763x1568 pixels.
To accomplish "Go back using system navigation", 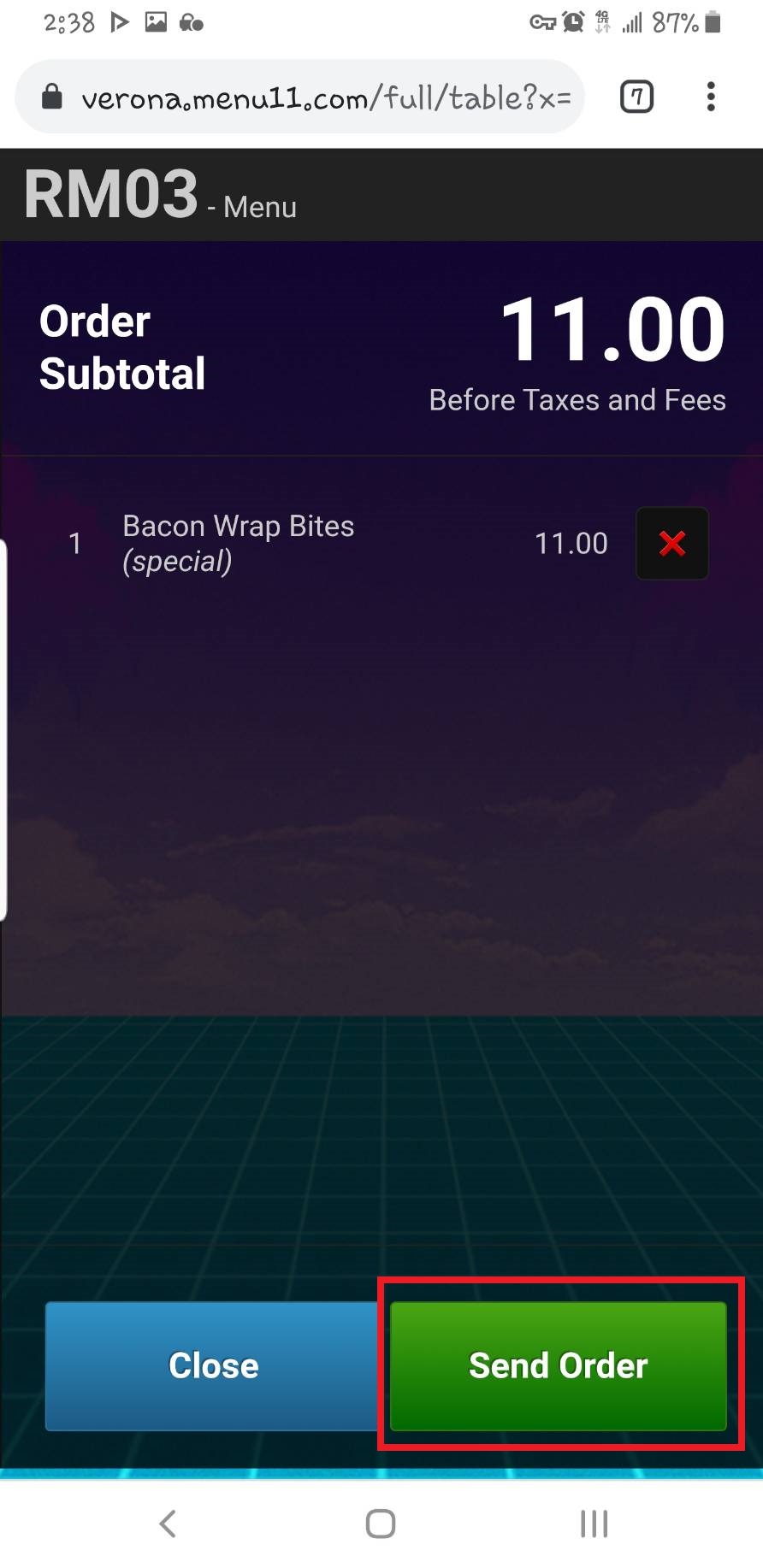I will (169, 1524).
